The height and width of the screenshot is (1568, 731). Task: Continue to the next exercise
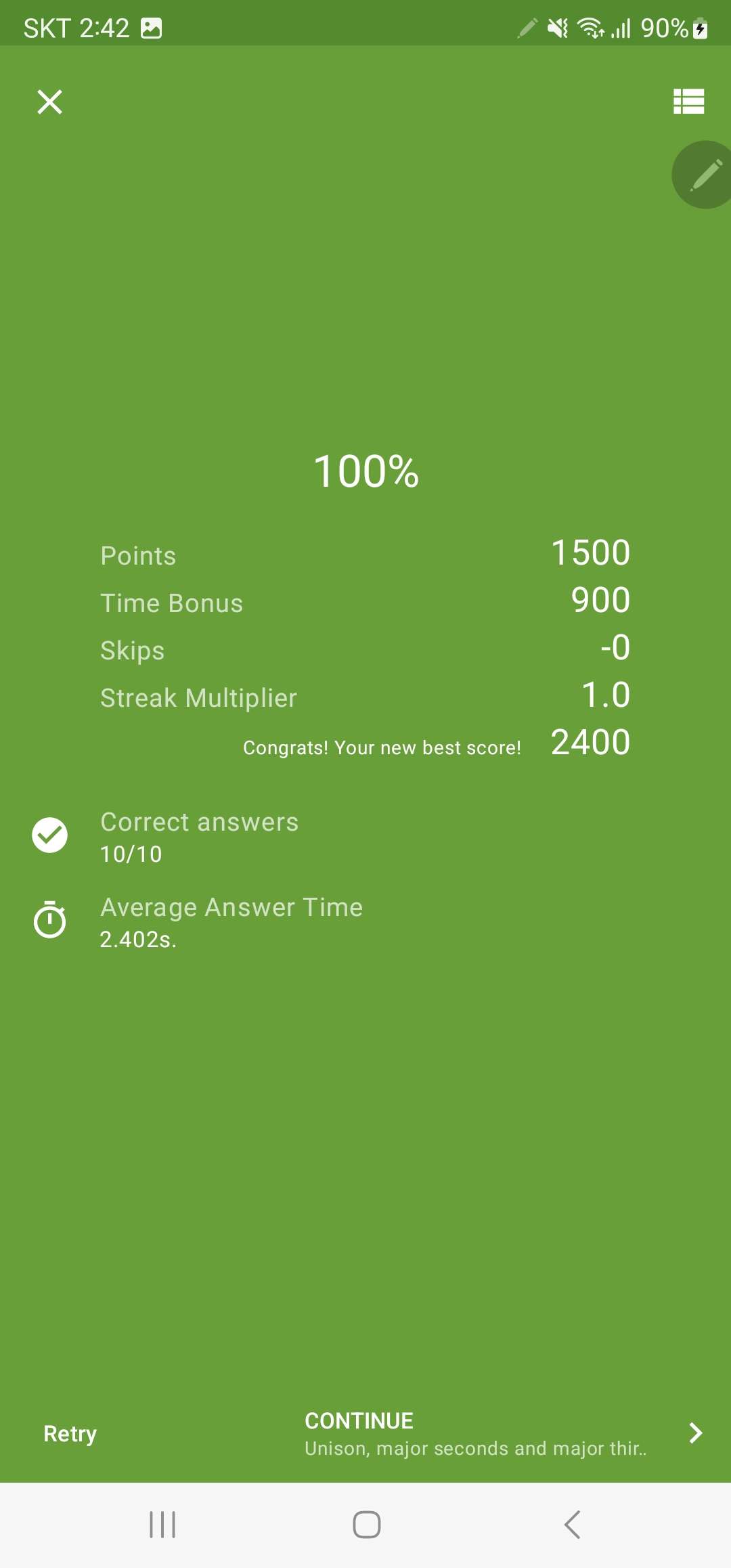point(501,1433)
